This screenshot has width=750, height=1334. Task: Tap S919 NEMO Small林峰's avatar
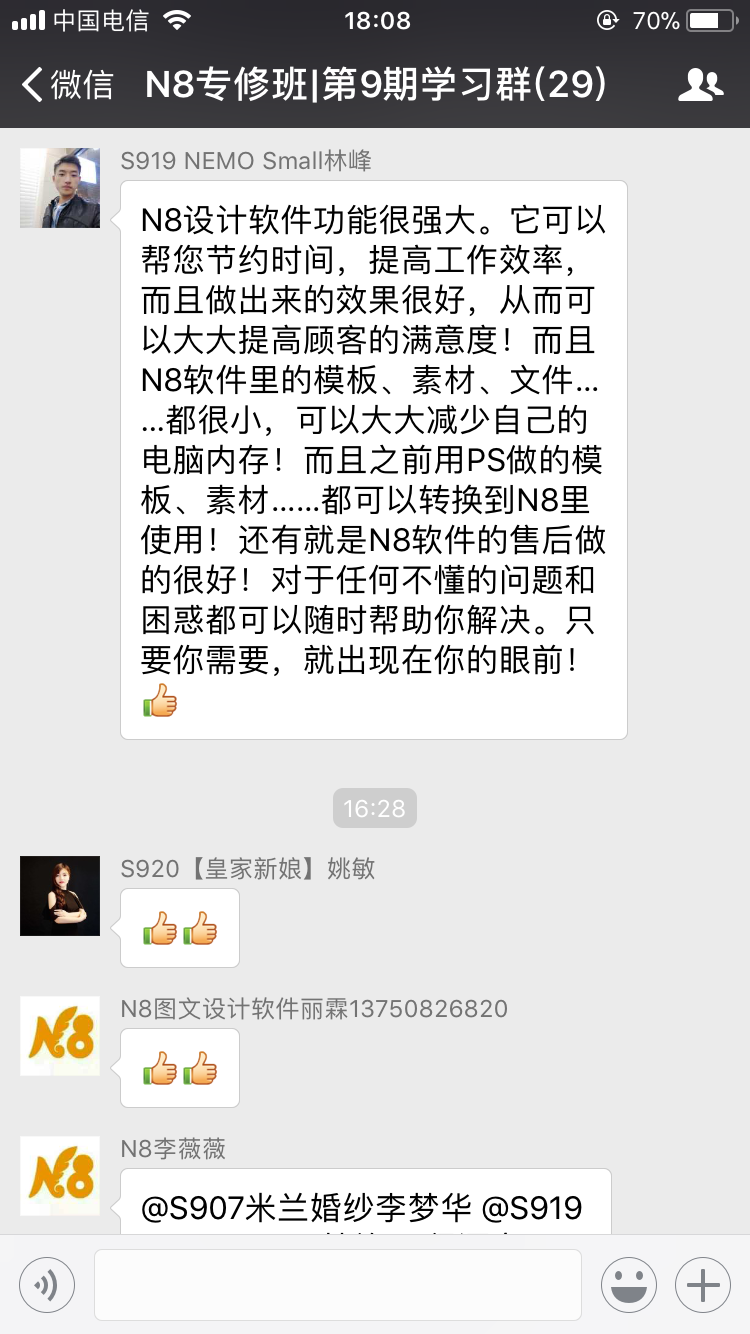[60, 188]
